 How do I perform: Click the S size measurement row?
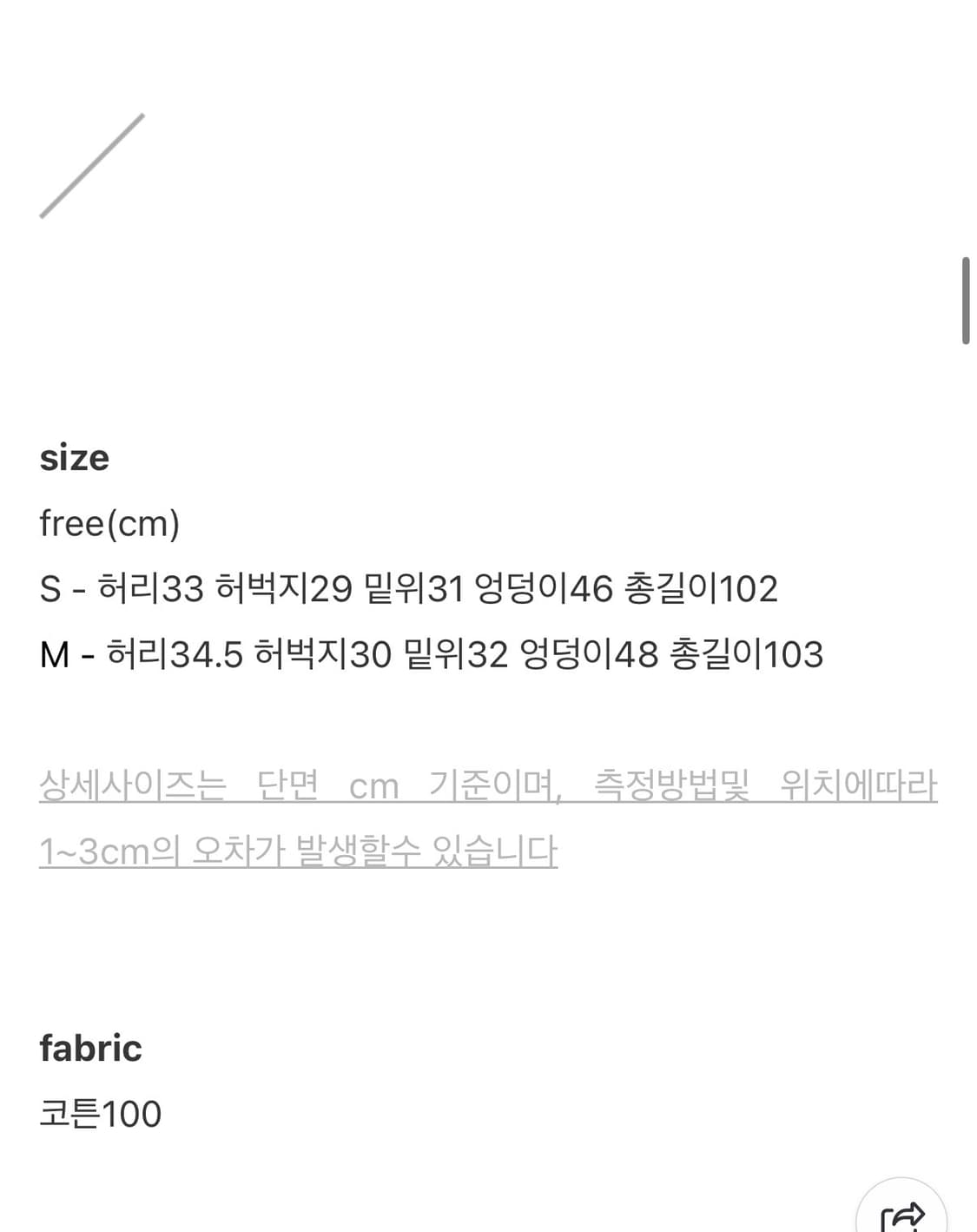tap(408, 585)
